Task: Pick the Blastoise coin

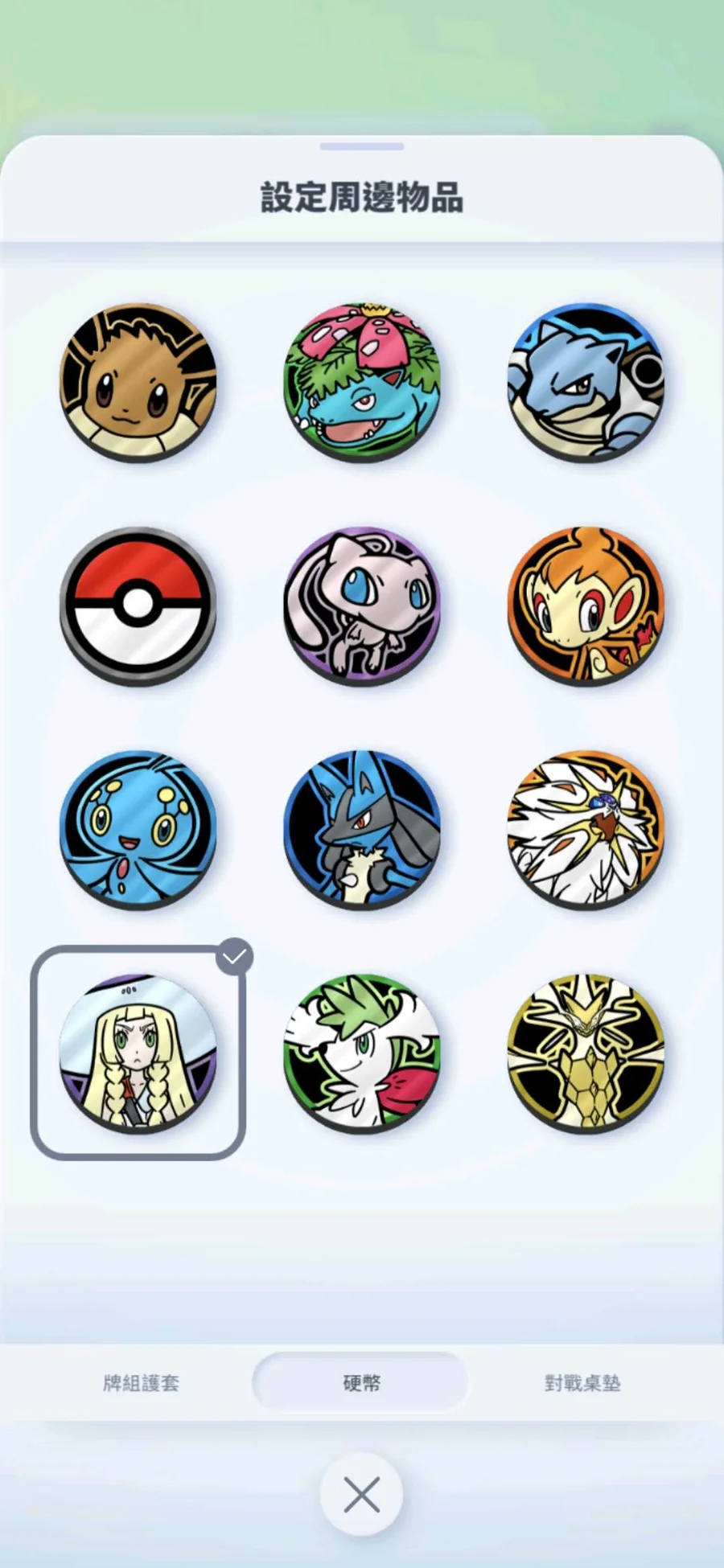Action: tap(586, 381)
